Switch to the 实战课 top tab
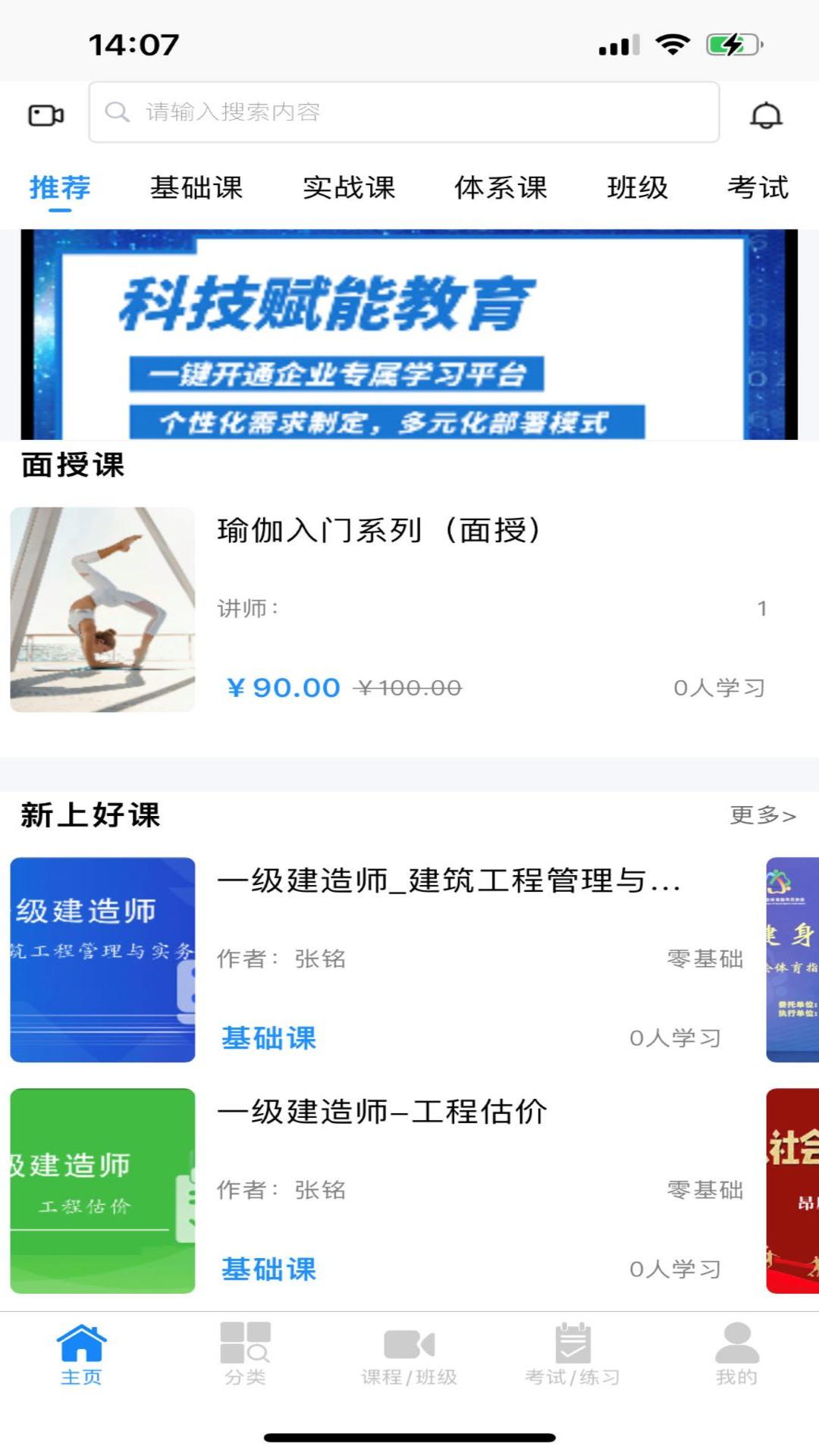Screen dimensions: 819x1456 pyautogui.click(x=349, y=187)
